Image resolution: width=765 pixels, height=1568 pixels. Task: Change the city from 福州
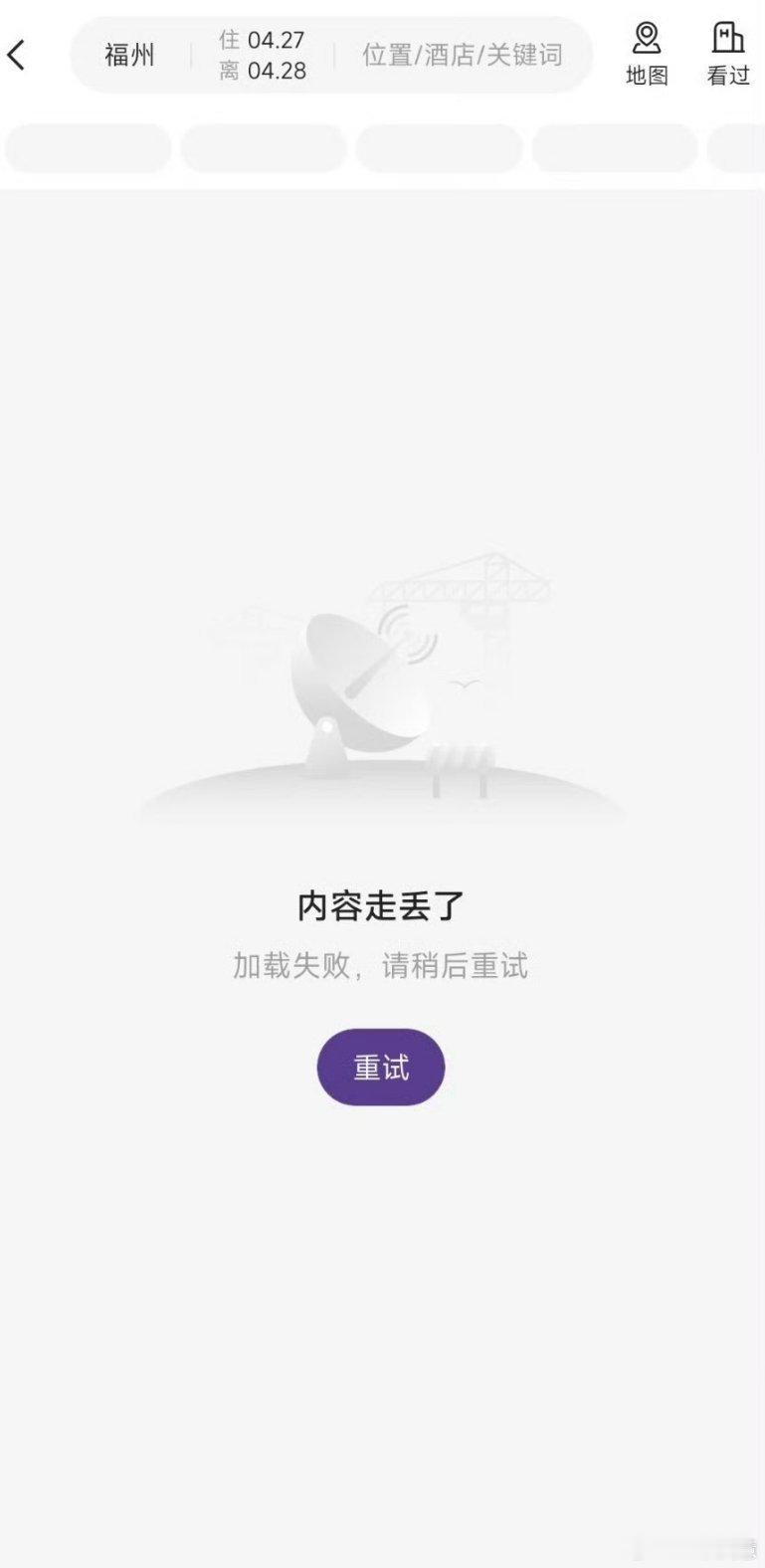click(x=130, y=55)
